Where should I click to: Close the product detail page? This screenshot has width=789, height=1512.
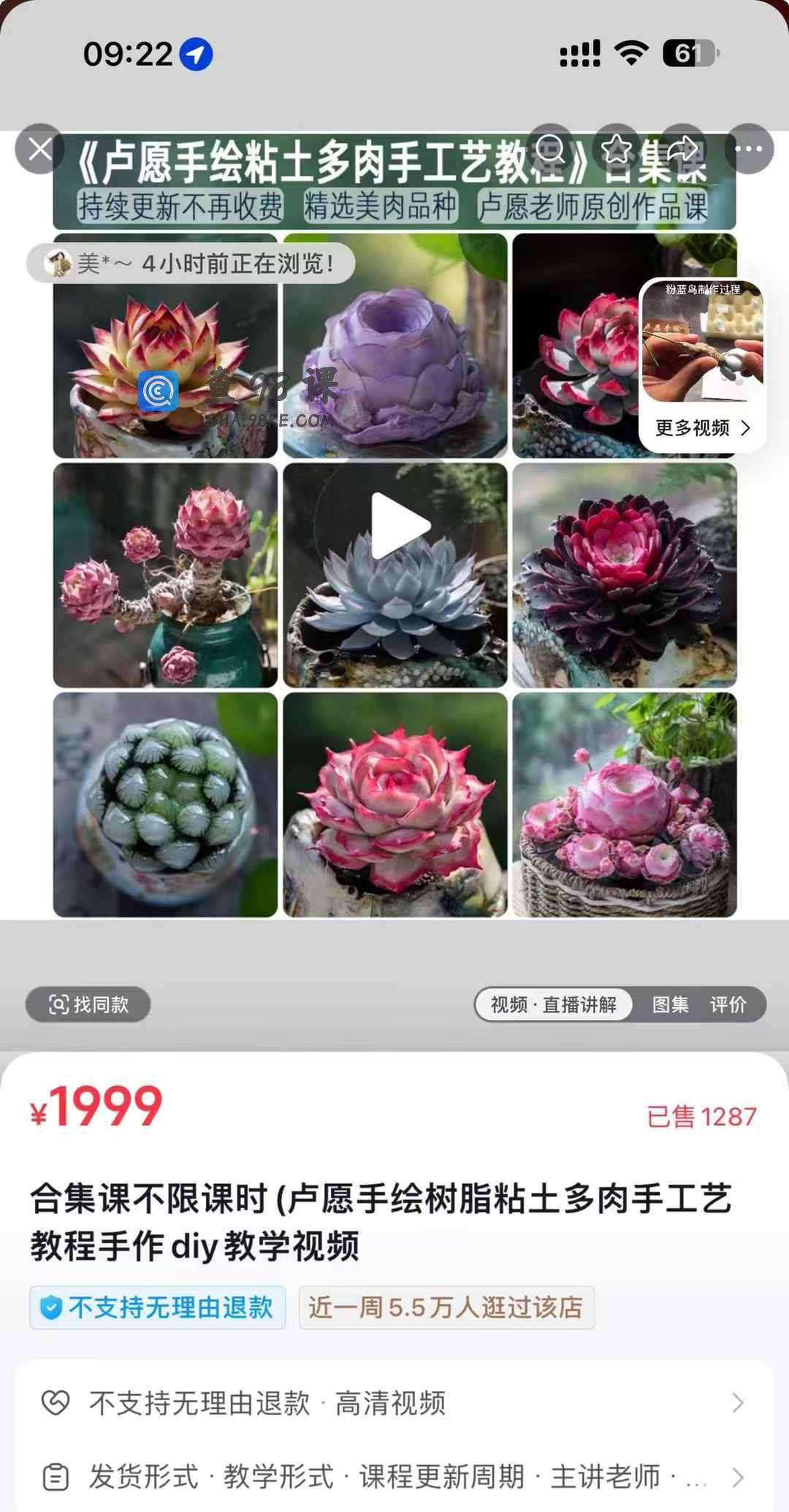(39, 149)
